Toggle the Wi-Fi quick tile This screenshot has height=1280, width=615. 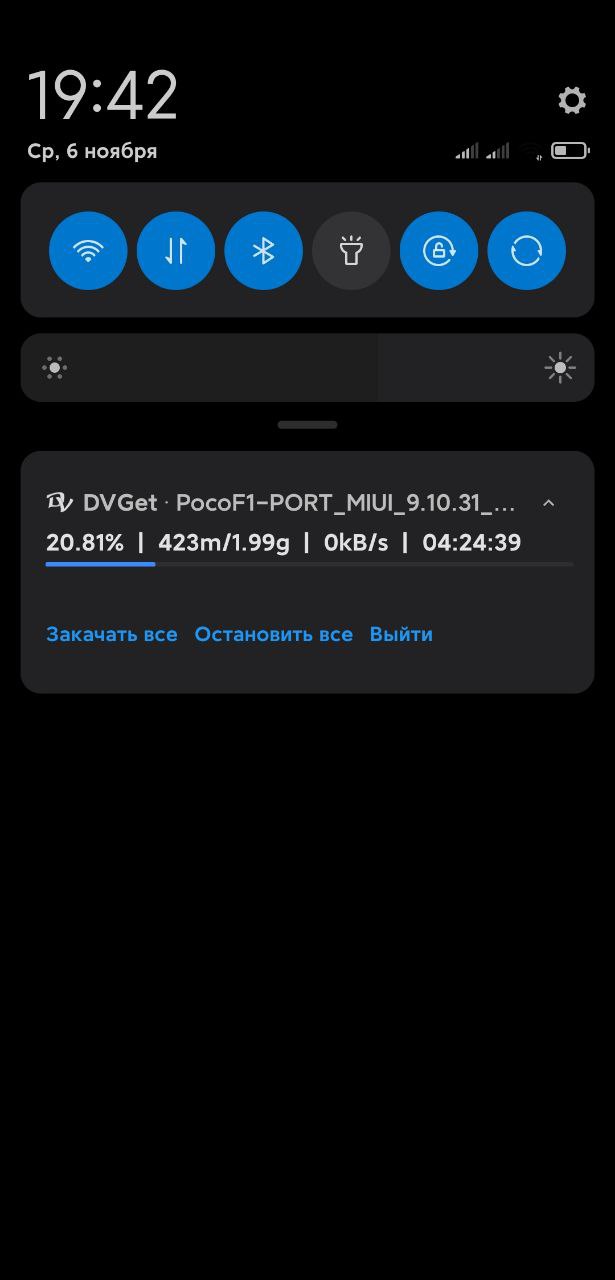[x=88, y=251]
